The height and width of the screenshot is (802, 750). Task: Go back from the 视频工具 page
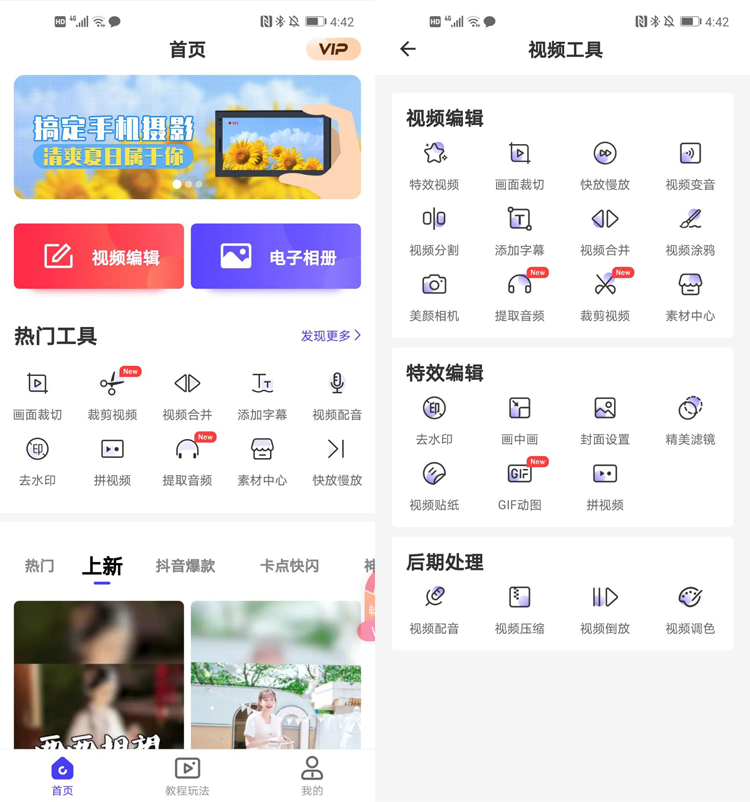click(408, 49)
